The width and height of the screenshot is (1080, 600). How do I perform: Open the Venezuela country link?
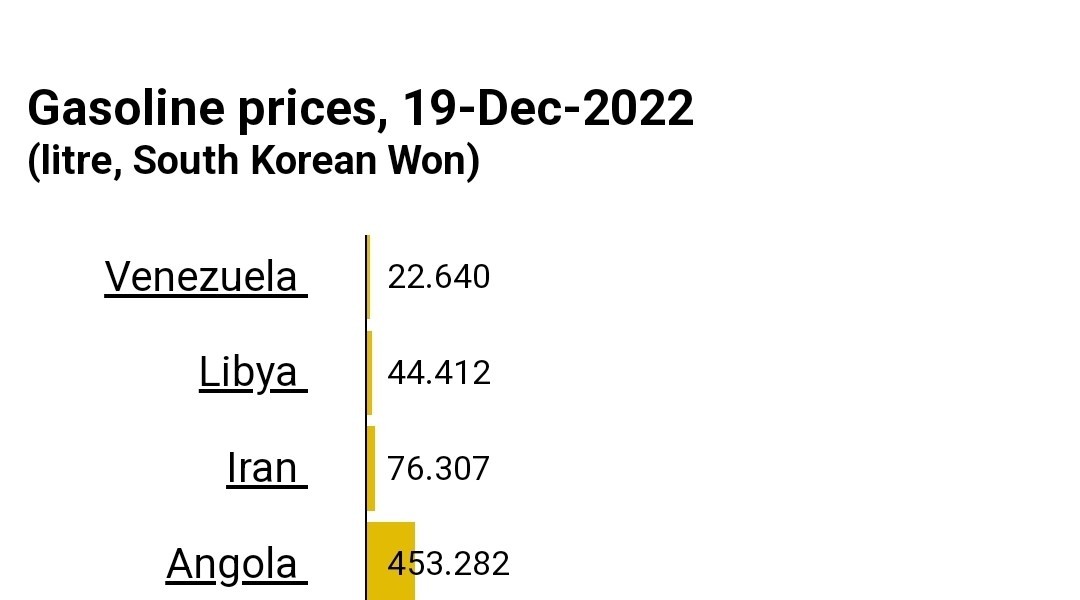coord(203,277)
